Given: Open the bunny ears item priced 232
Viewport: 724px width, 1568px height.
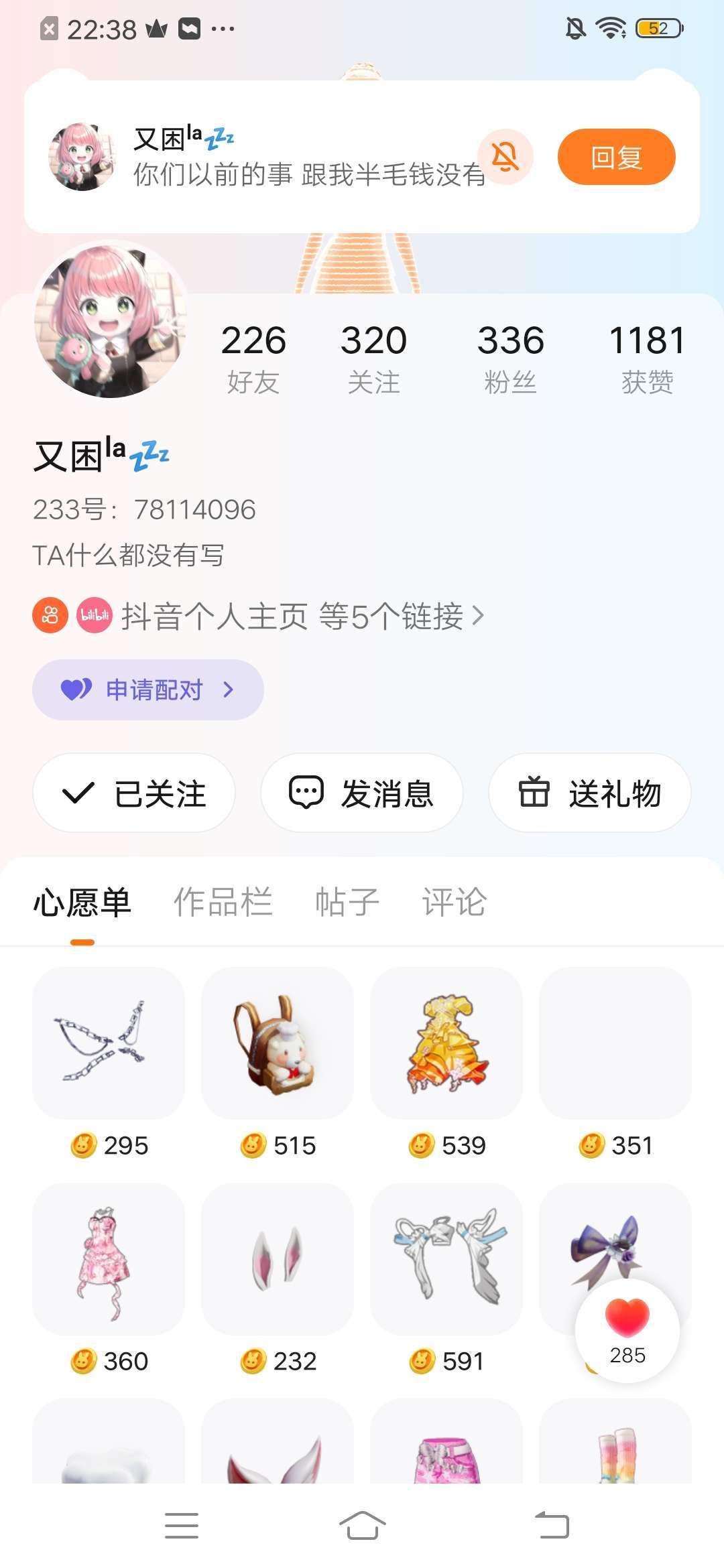Looking at the screenshot, I should point(278,1258).
